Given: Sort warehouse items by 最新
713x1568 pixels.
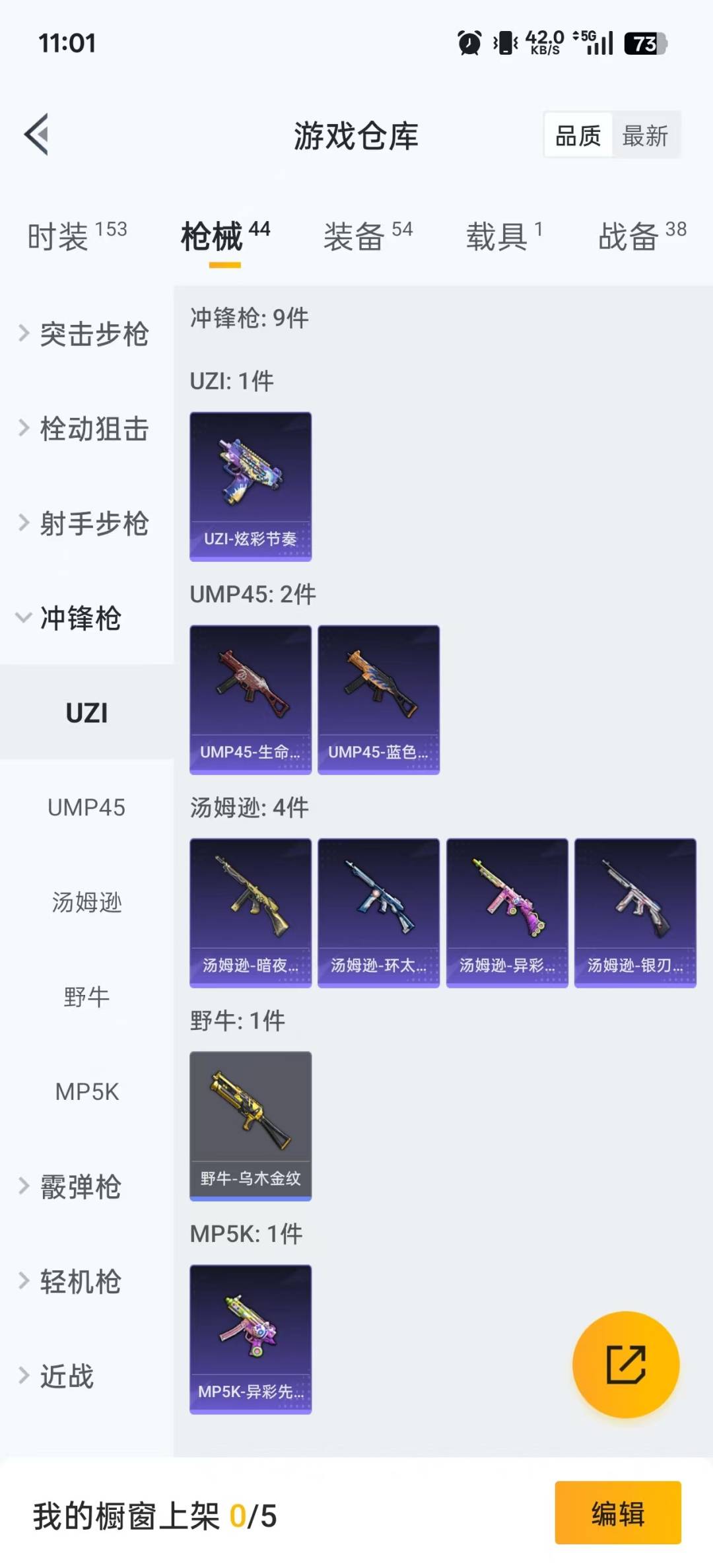Looking at the screenshot, I should [x=645, y=135].
